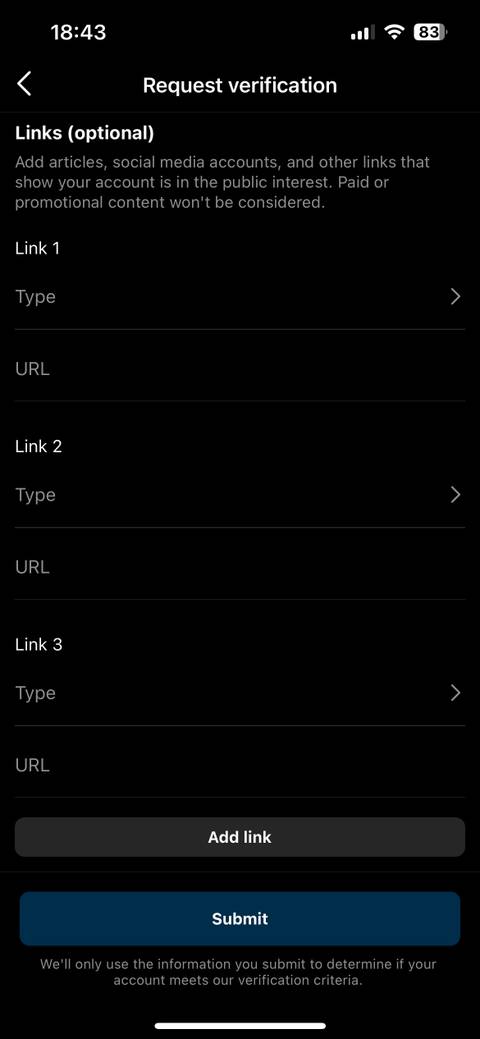Go back from Request verification
Screen dimensions: 480x1039
click(x=25, y=85)
